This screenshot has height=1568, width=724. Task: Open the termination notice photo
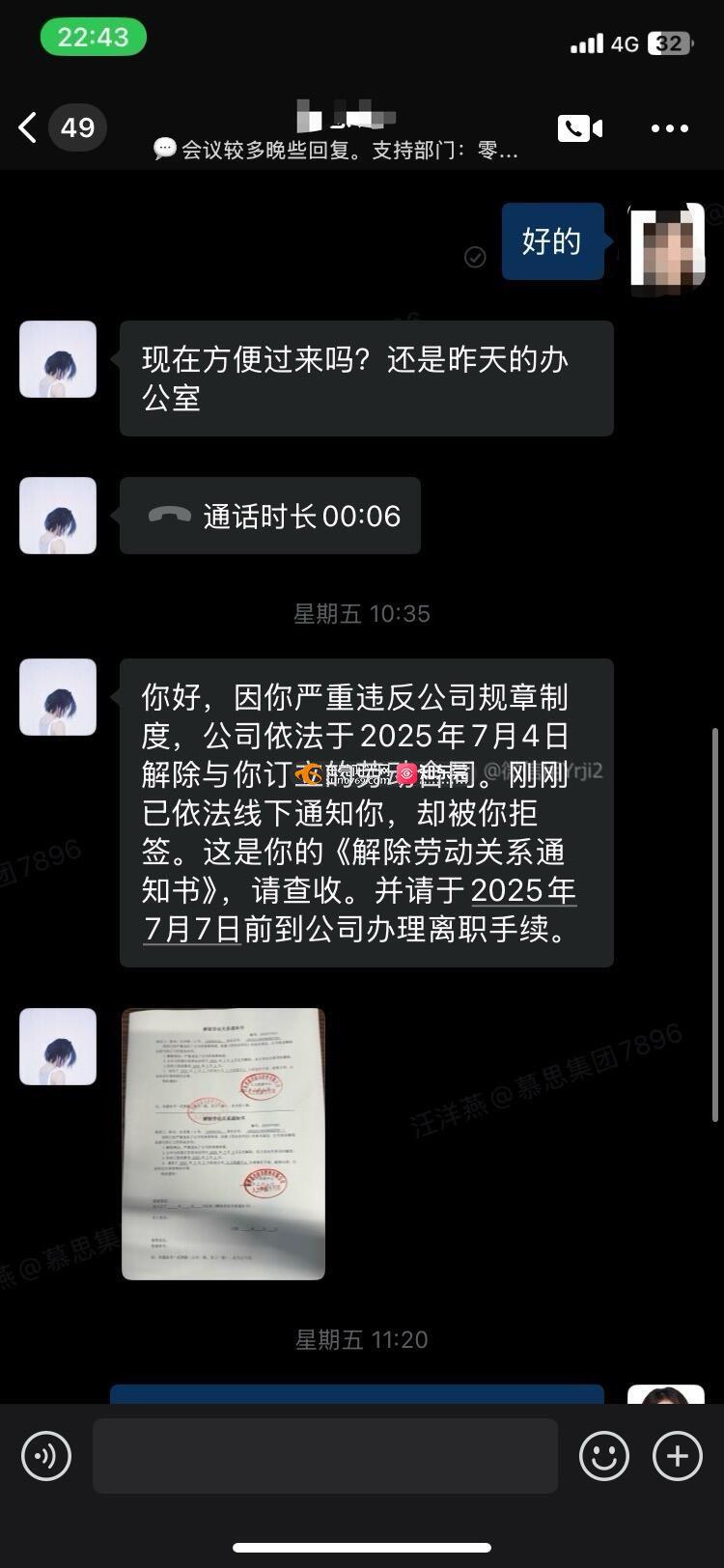[x=223, y=1144]
